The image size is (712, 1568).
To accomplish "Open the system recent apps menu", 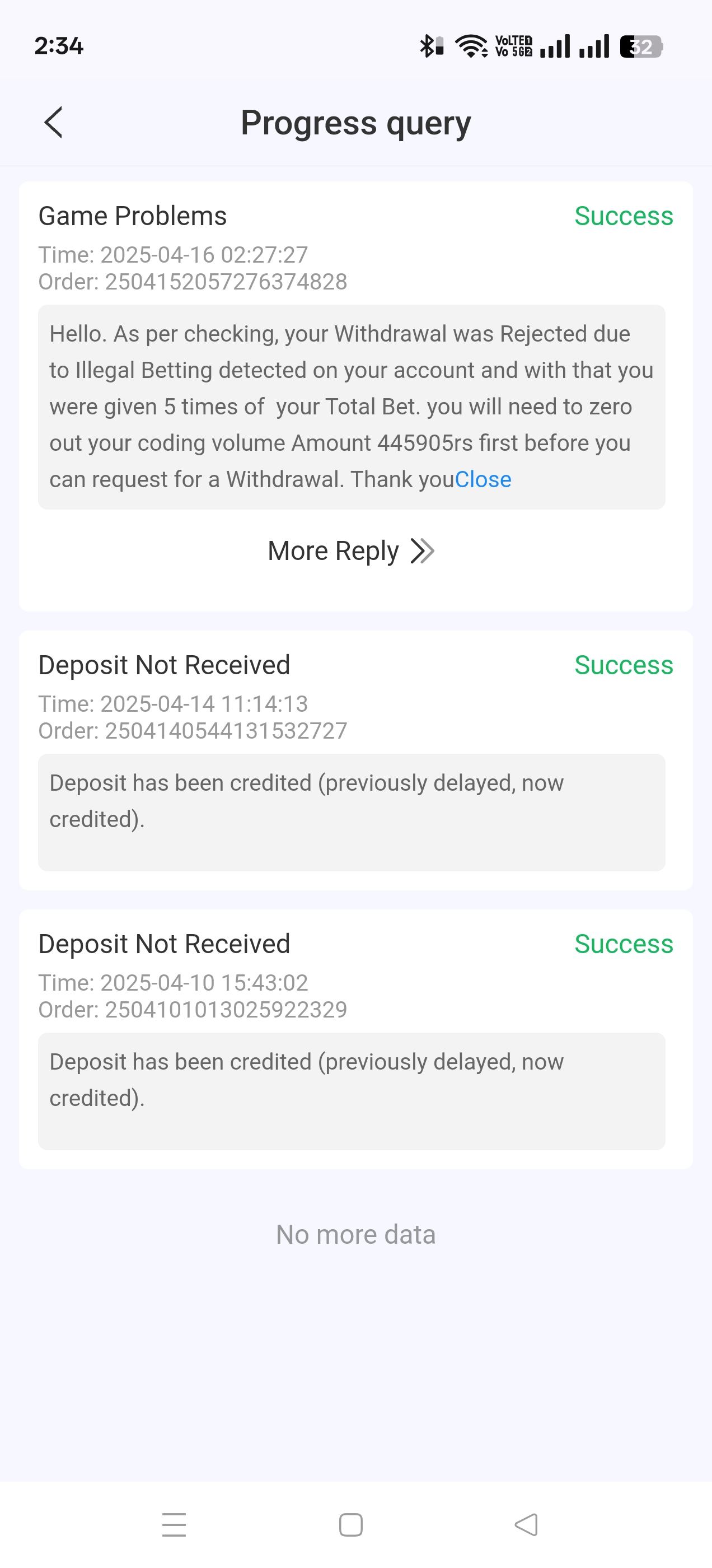I will tap(174, 1525).
